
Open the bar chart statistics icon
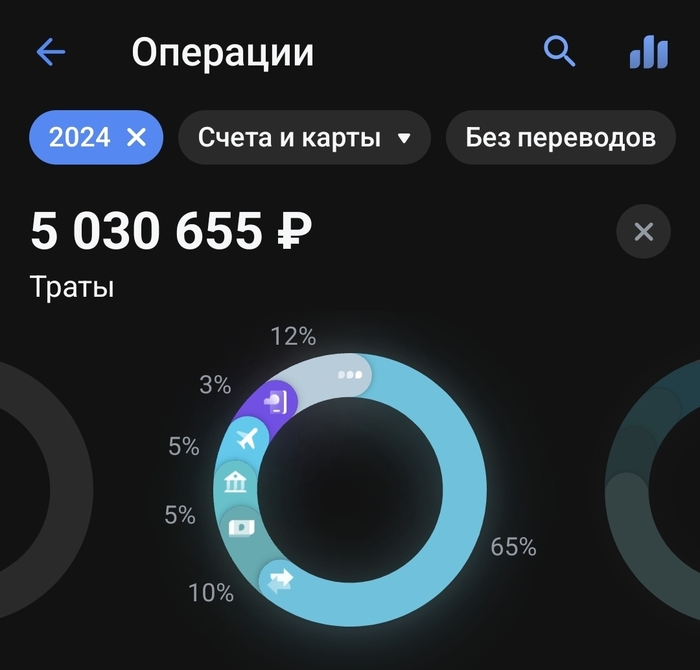tap(648, 51)
